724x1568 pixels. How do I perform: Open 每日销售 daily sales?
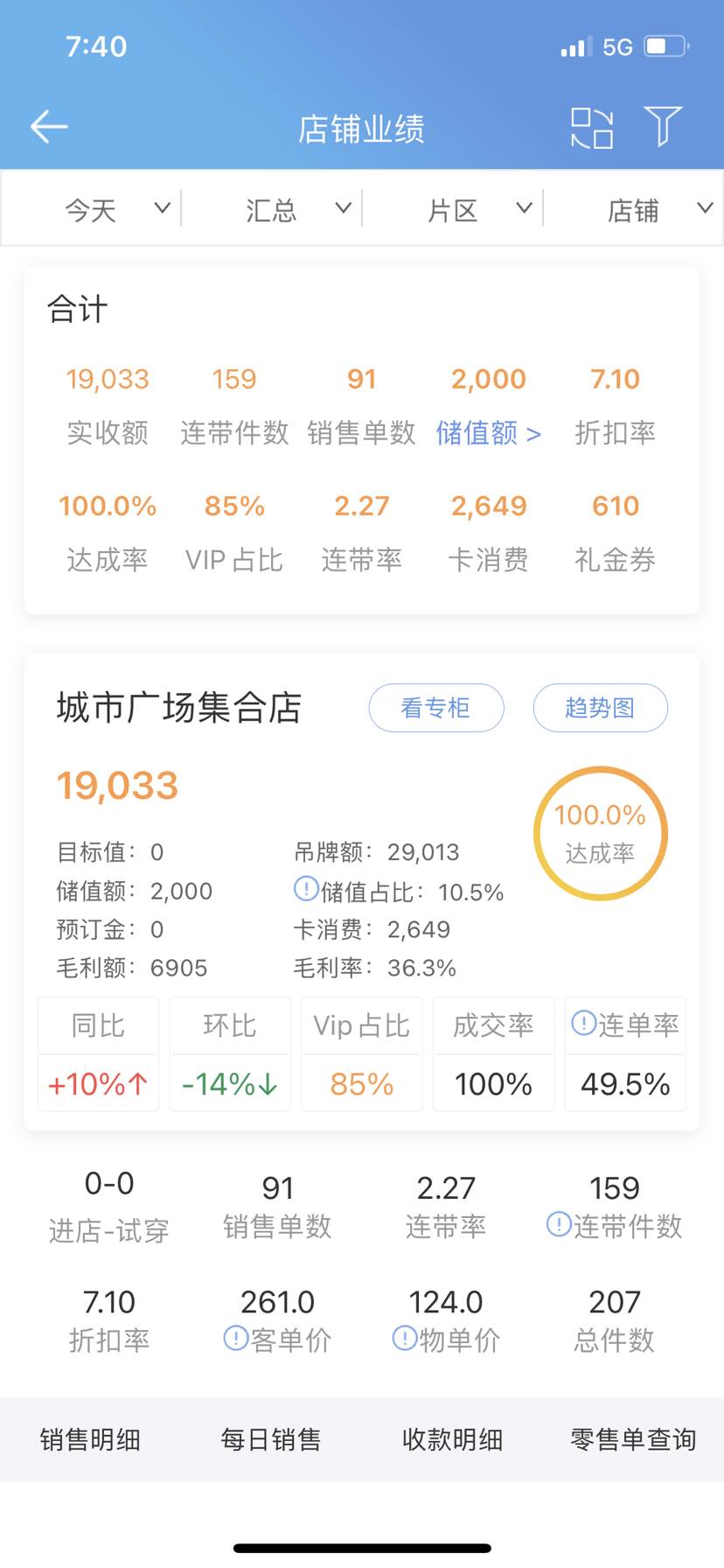[x=271, y=1439]
